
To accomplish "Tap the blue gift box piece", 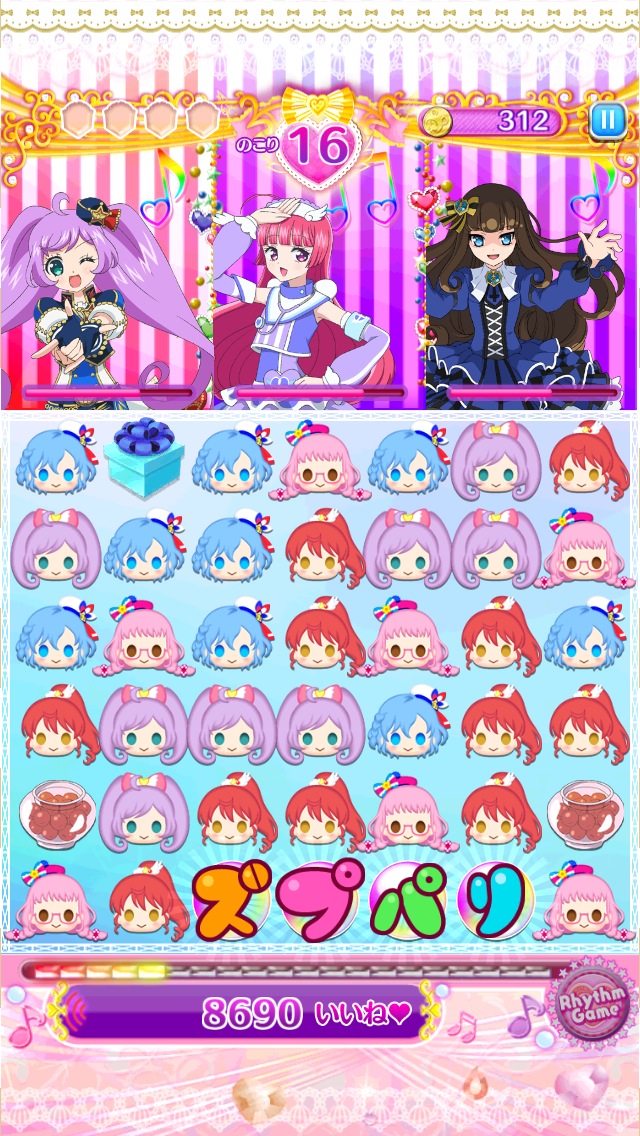I will [145, 459].
